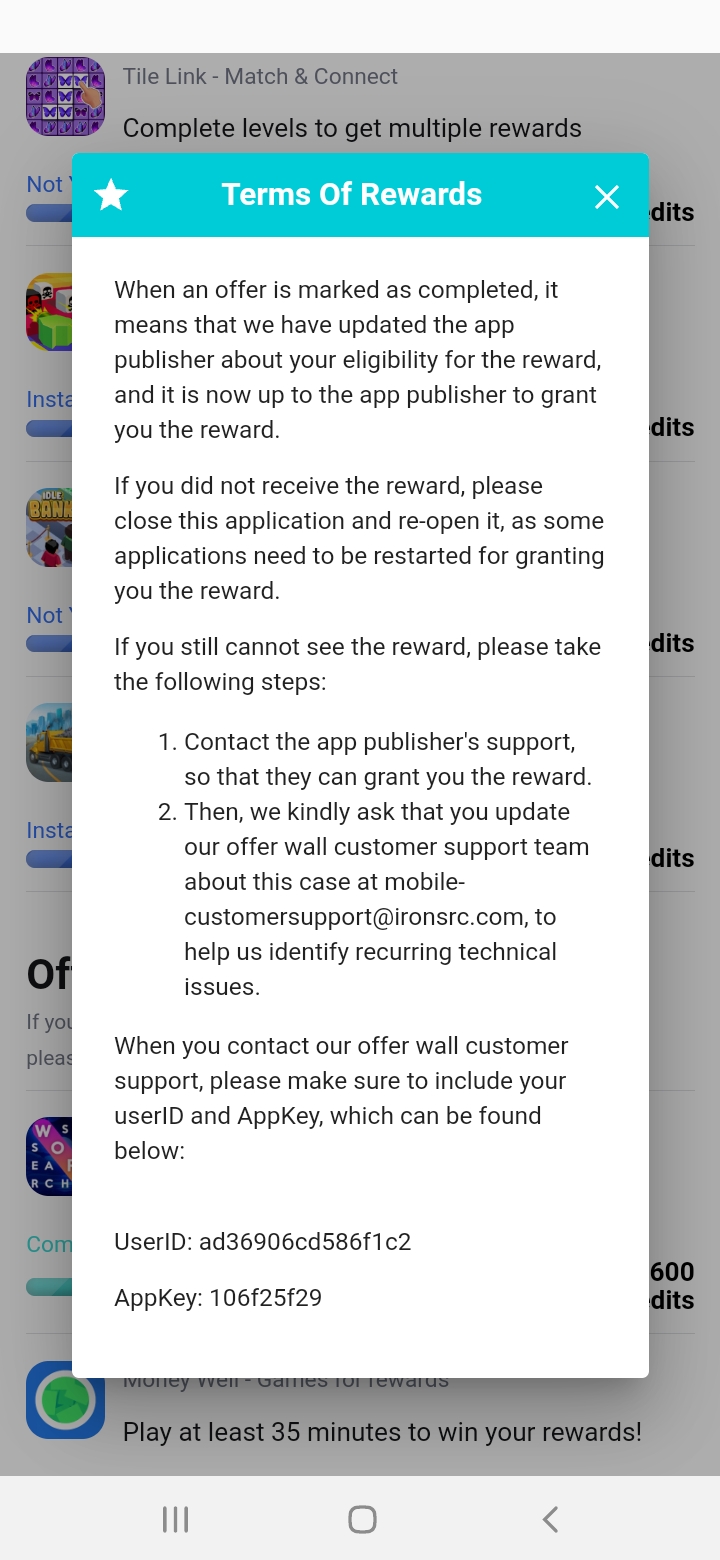Tap the Recents button in navigation bar

point(174,1518)
